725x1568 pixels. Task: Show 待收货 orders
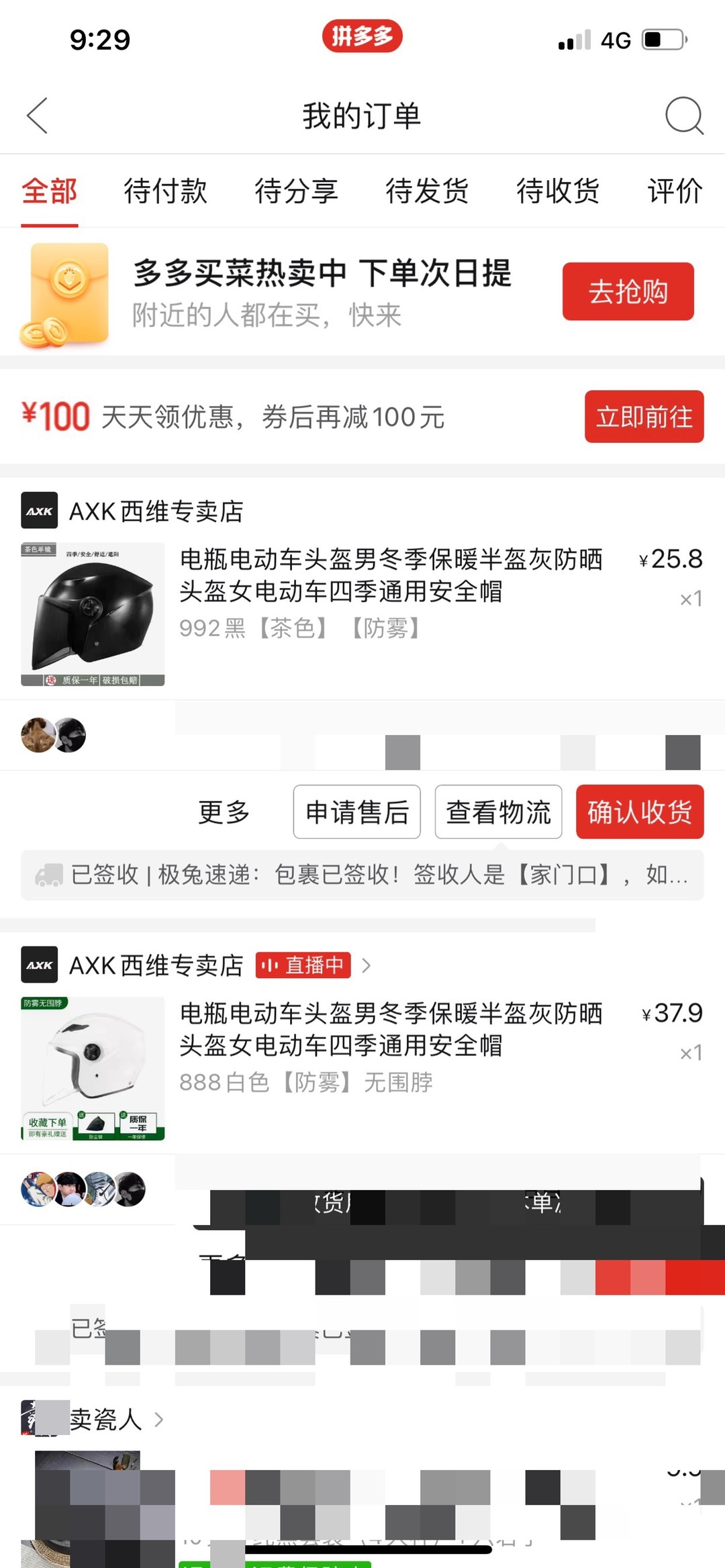(558, 191)
